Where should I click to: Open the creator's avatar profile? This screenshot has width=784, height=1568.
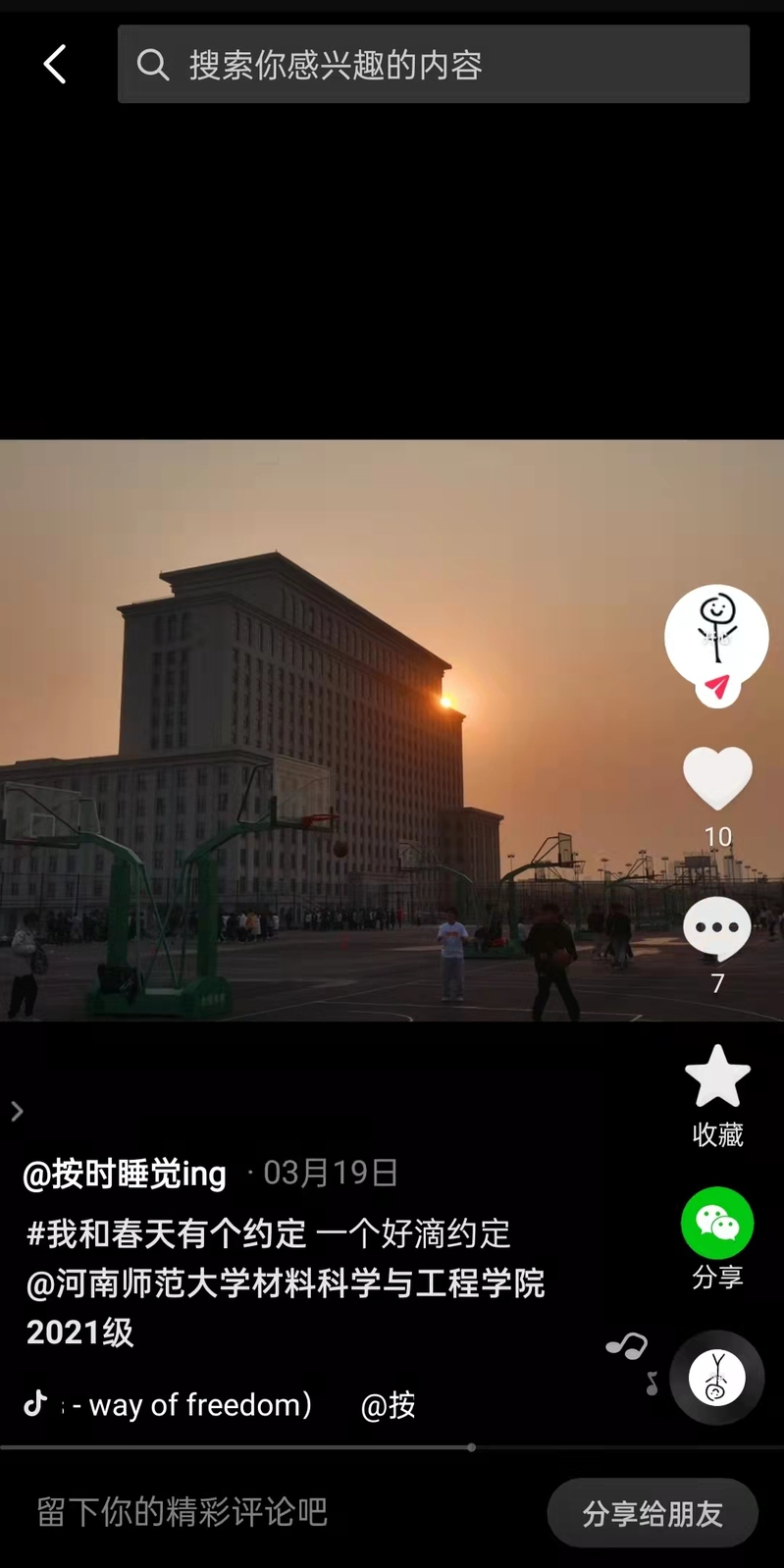click(716, 635)
